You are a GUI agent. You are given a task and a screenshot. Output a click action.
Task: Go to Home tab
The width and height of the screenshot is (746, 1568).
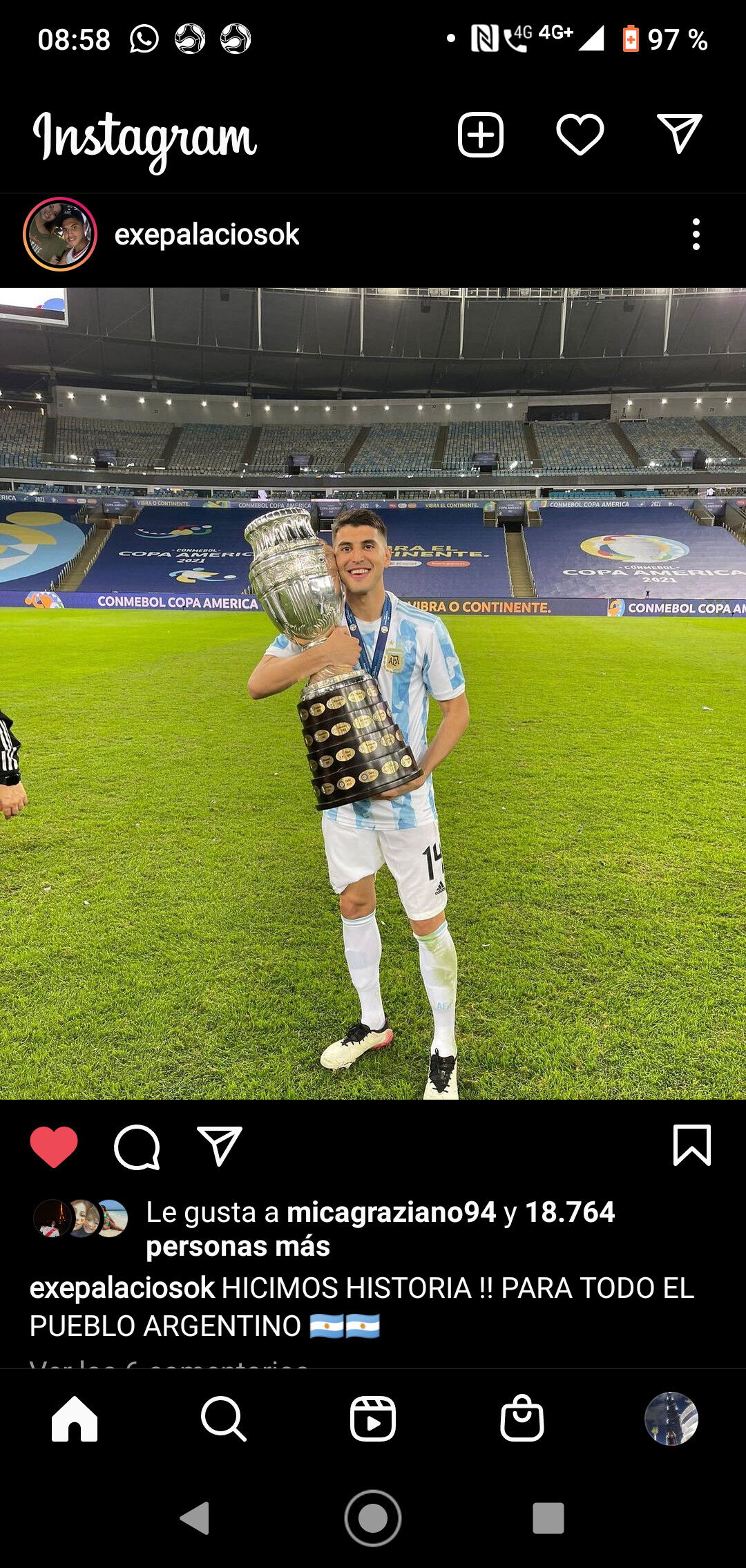click(75, 1419)
